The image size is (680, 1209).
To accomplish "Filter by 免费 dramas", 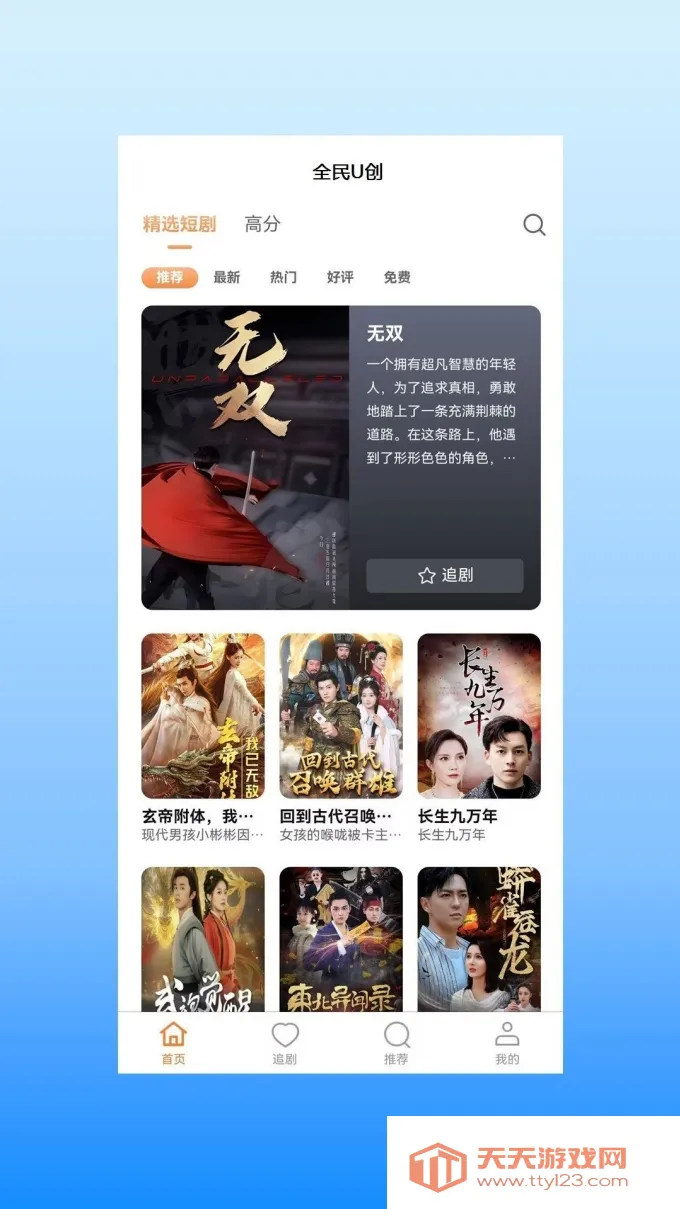I will pyautogui.click(x=397, y=277).
